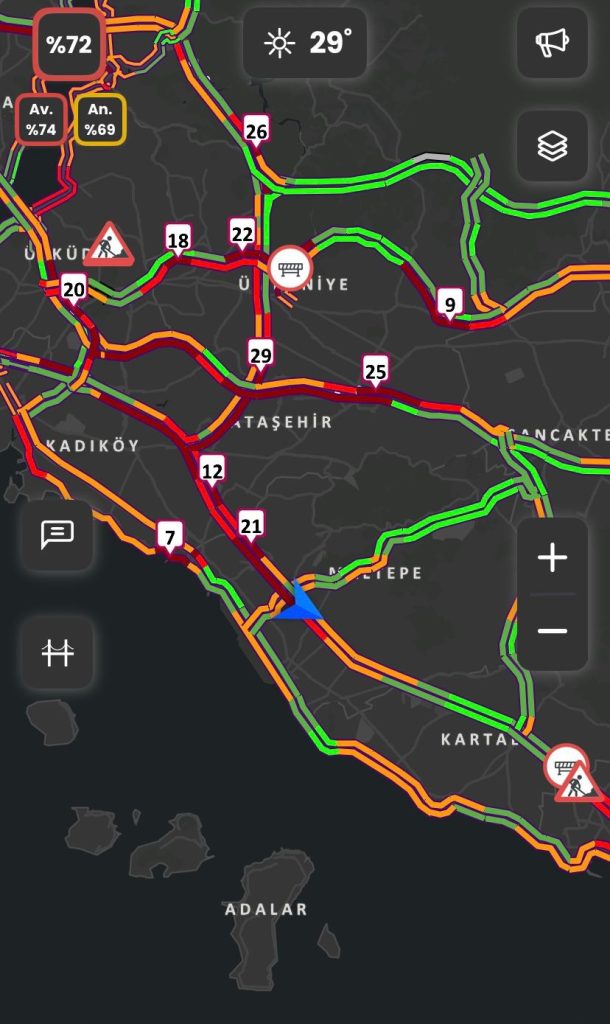The image size is (610, 1024).
Task: Select the road closure marker near Ümraniye
Action: (290, 268)
